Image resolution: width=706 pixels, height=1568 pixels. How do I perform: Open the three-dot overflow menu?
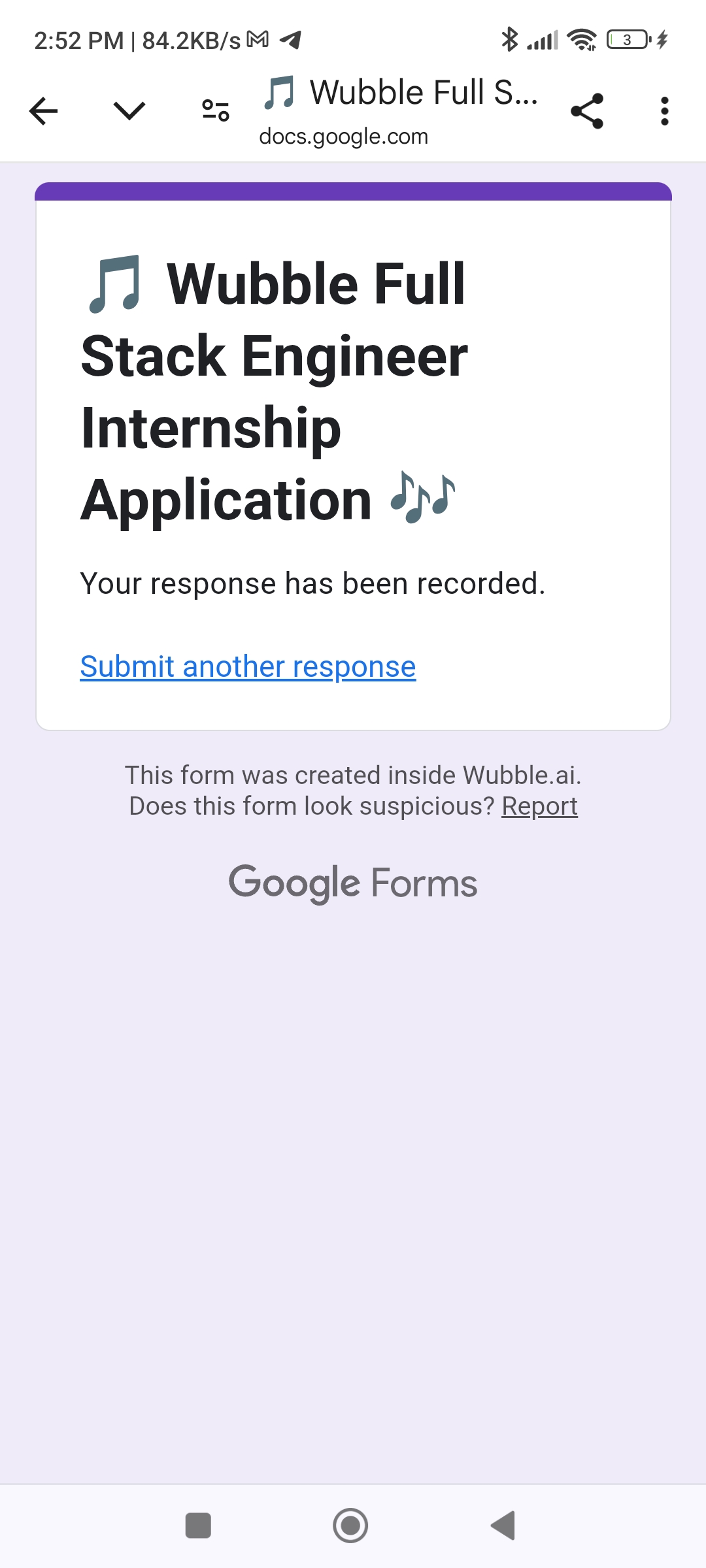click(664, 111)
